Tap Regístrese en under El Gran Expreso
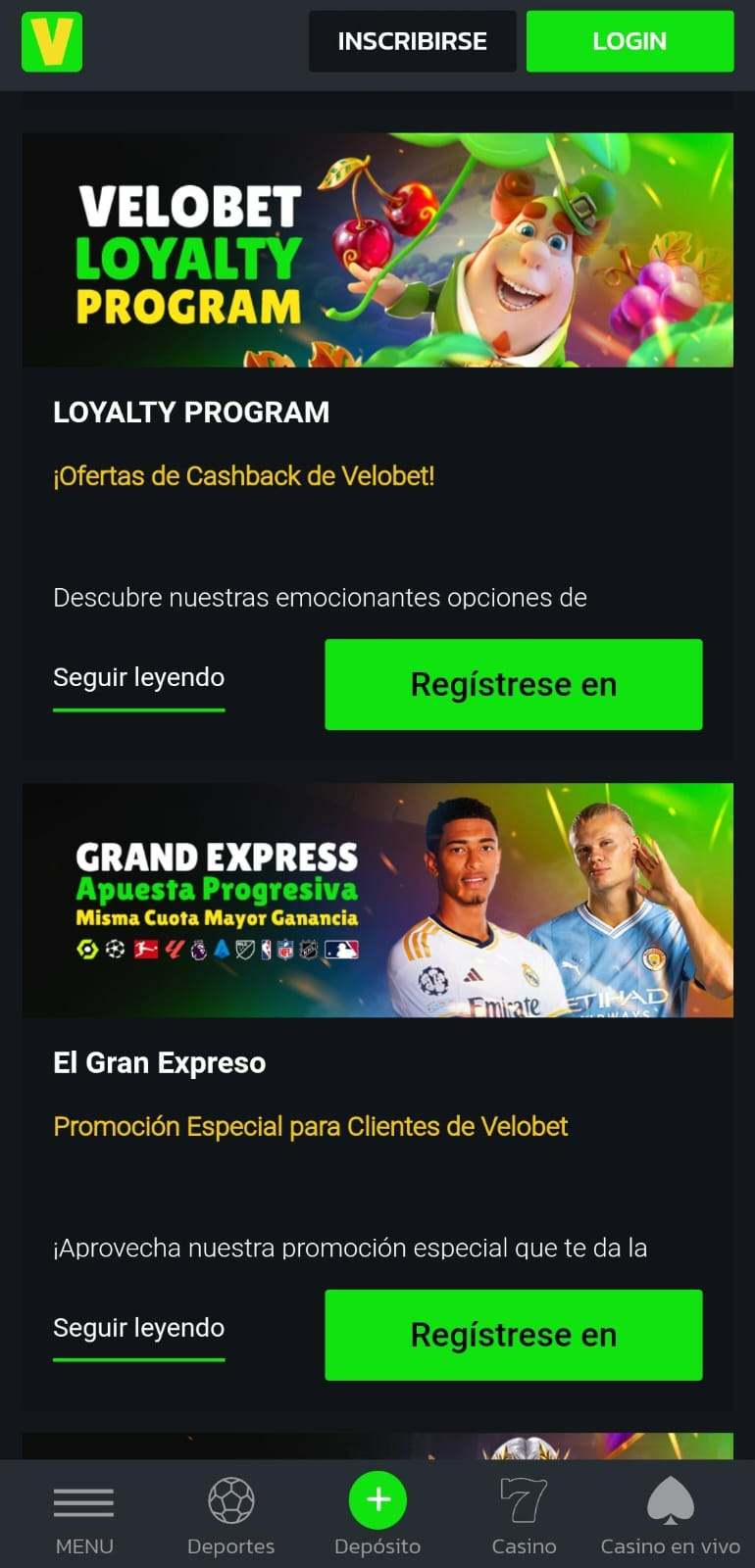The width and height of the screenshot is (755, 1568). 513,1335
